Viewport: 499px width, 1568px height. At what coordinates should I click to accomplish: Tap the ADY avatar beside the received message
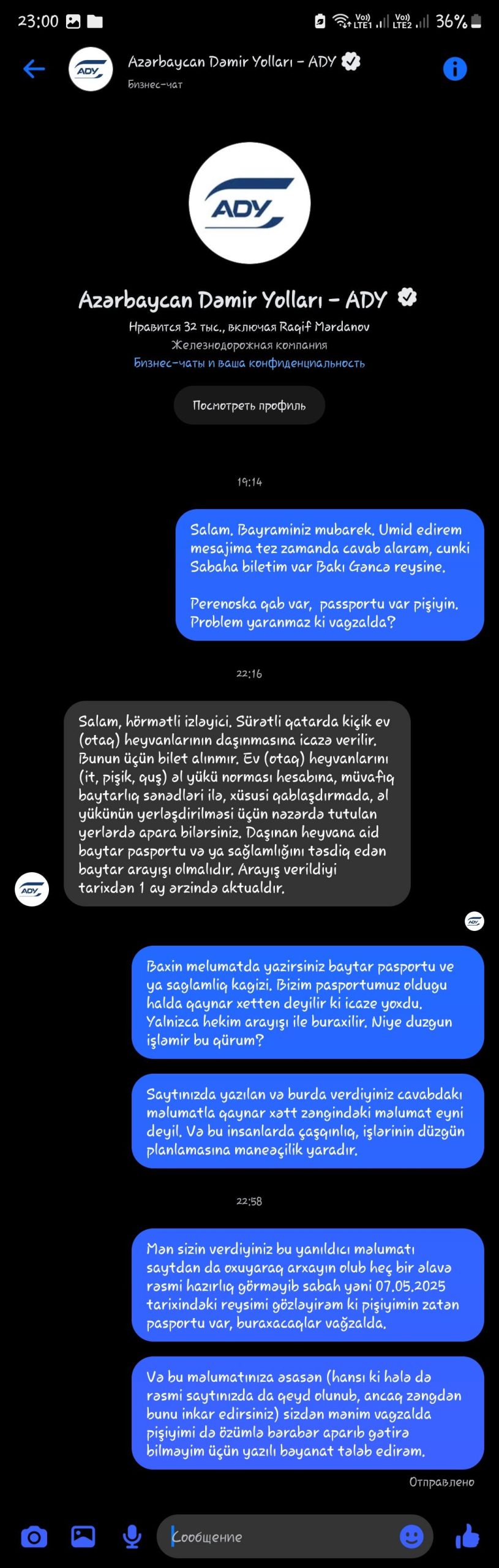point(32,889)
